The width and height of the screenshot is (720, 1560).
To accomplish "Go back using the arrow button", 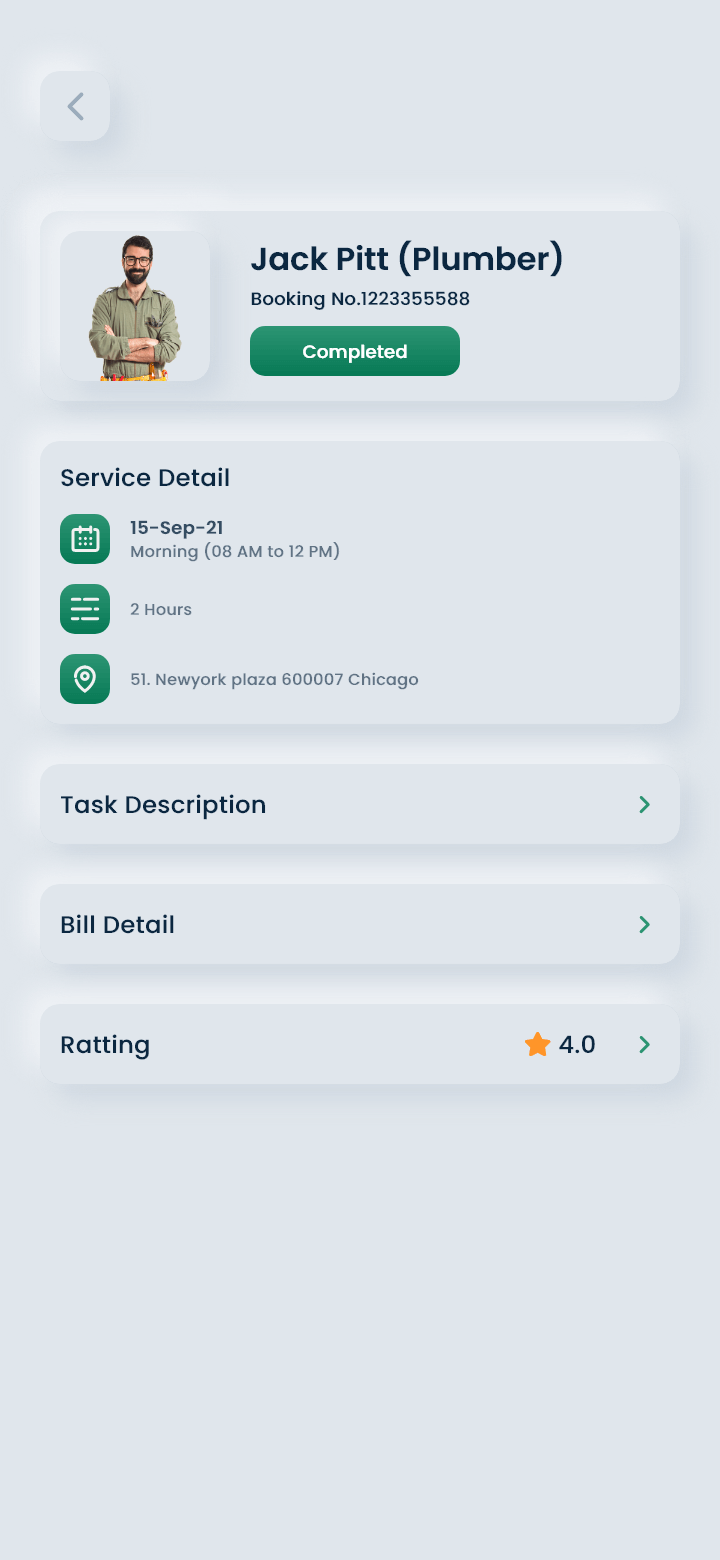I will (75, 106).
